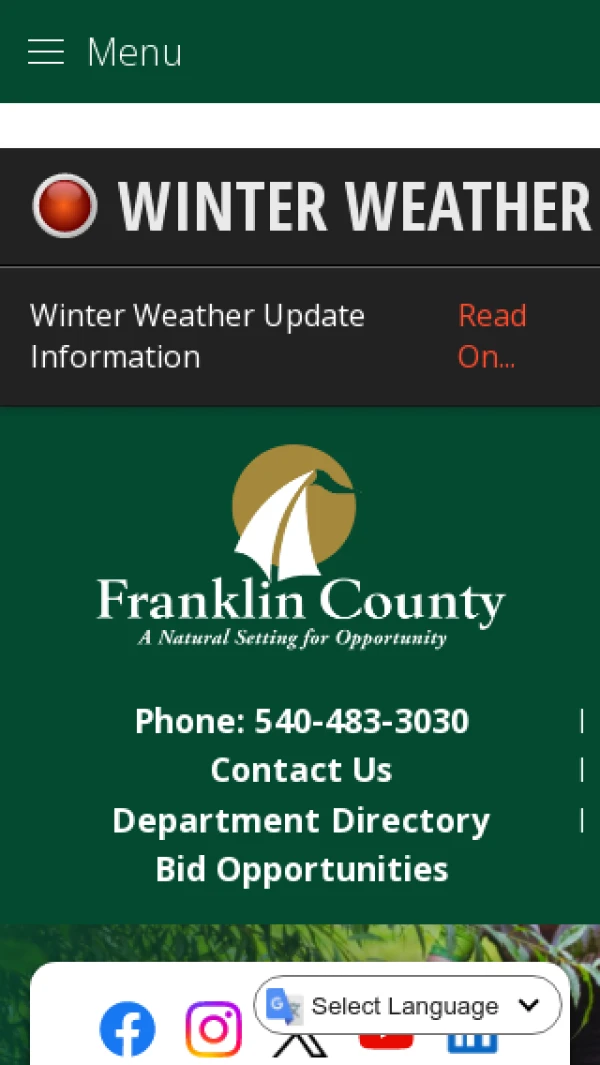Image resolution: width=600 pixels, height=1065 pixels.
Task: Open the Instagram profile
Action: coord(213,1029)
